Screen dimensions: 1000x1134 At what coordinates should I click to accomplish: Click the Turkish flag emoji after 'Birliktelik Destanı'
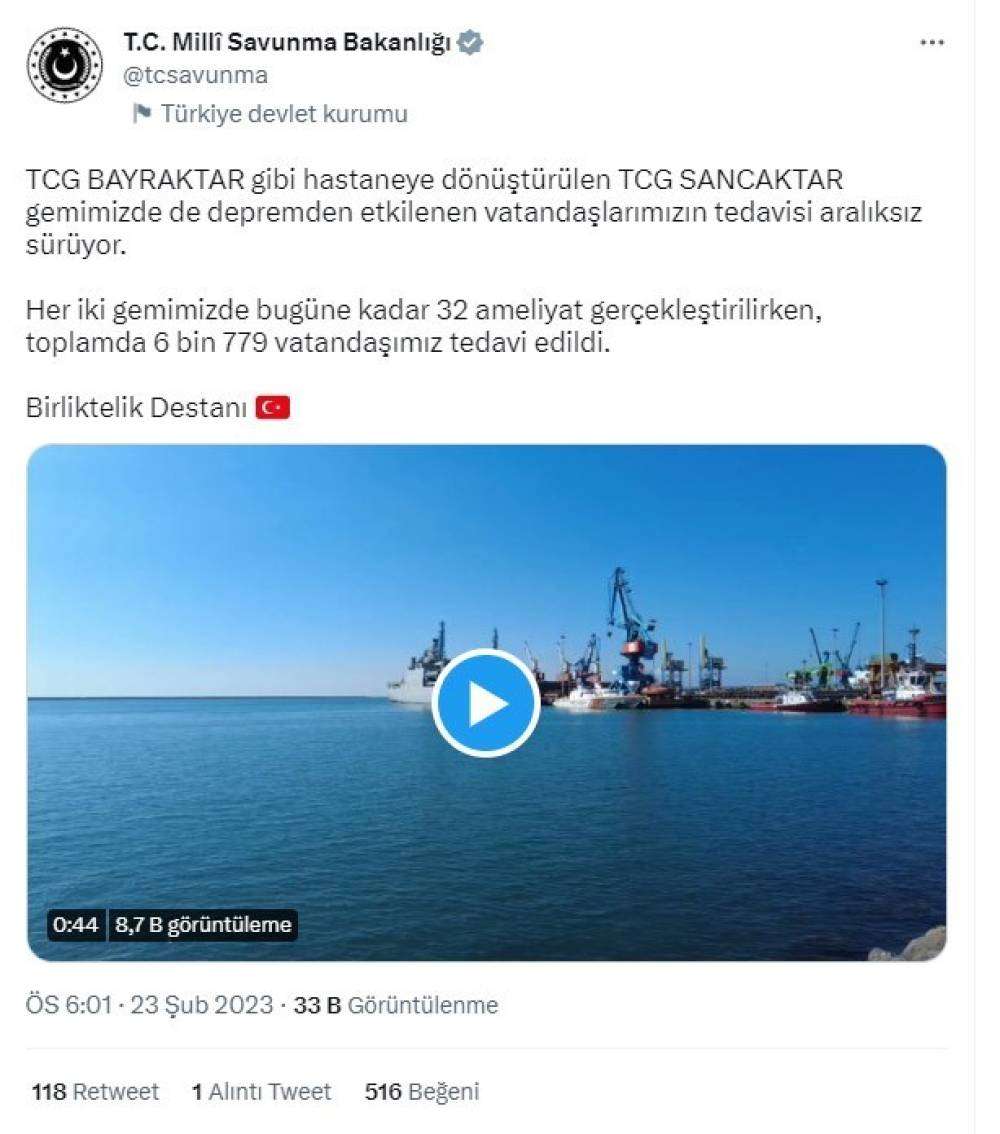[271, 407]
